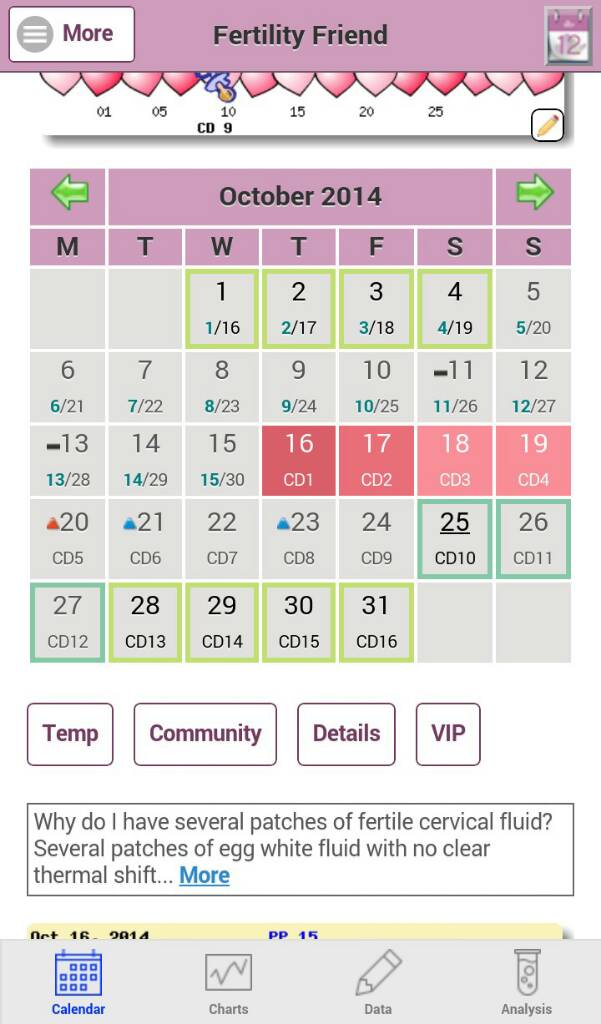
Task: Select October 1 on the calendar
Action: tap(222, 307)
